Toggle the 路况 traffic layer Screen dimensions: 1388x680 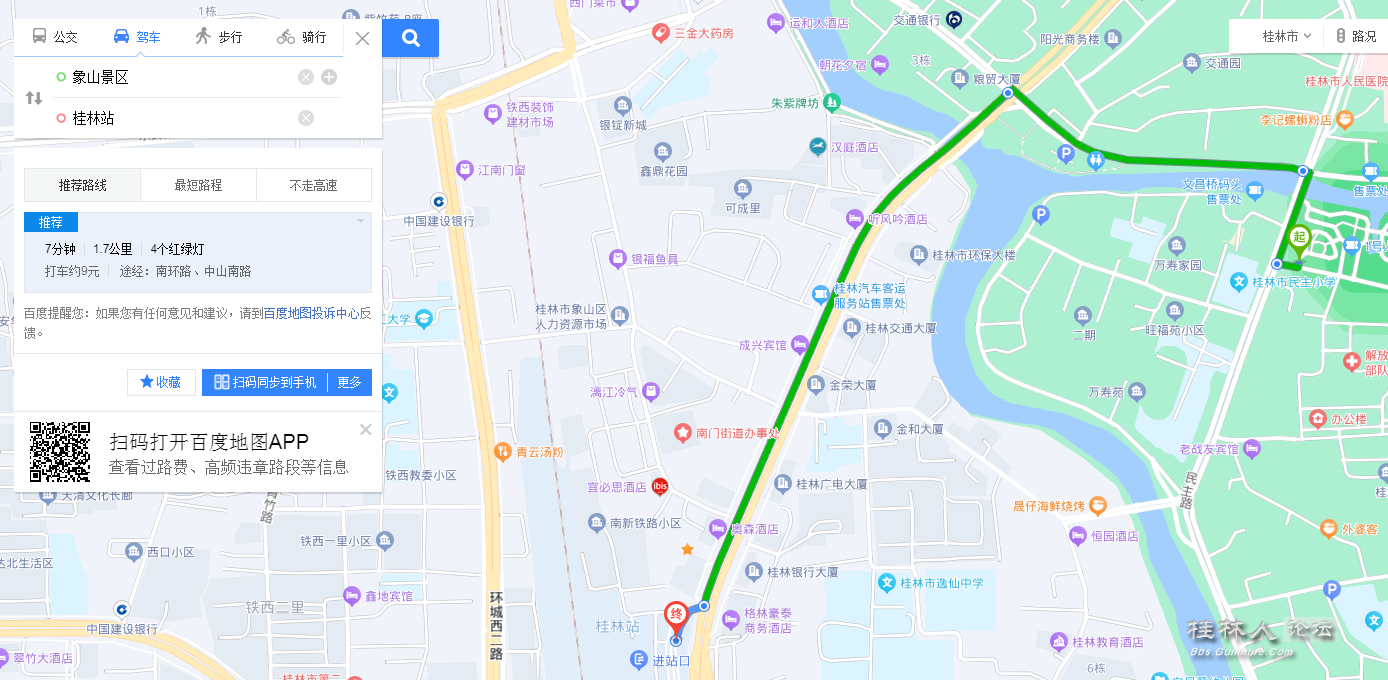click(1356, 36)
